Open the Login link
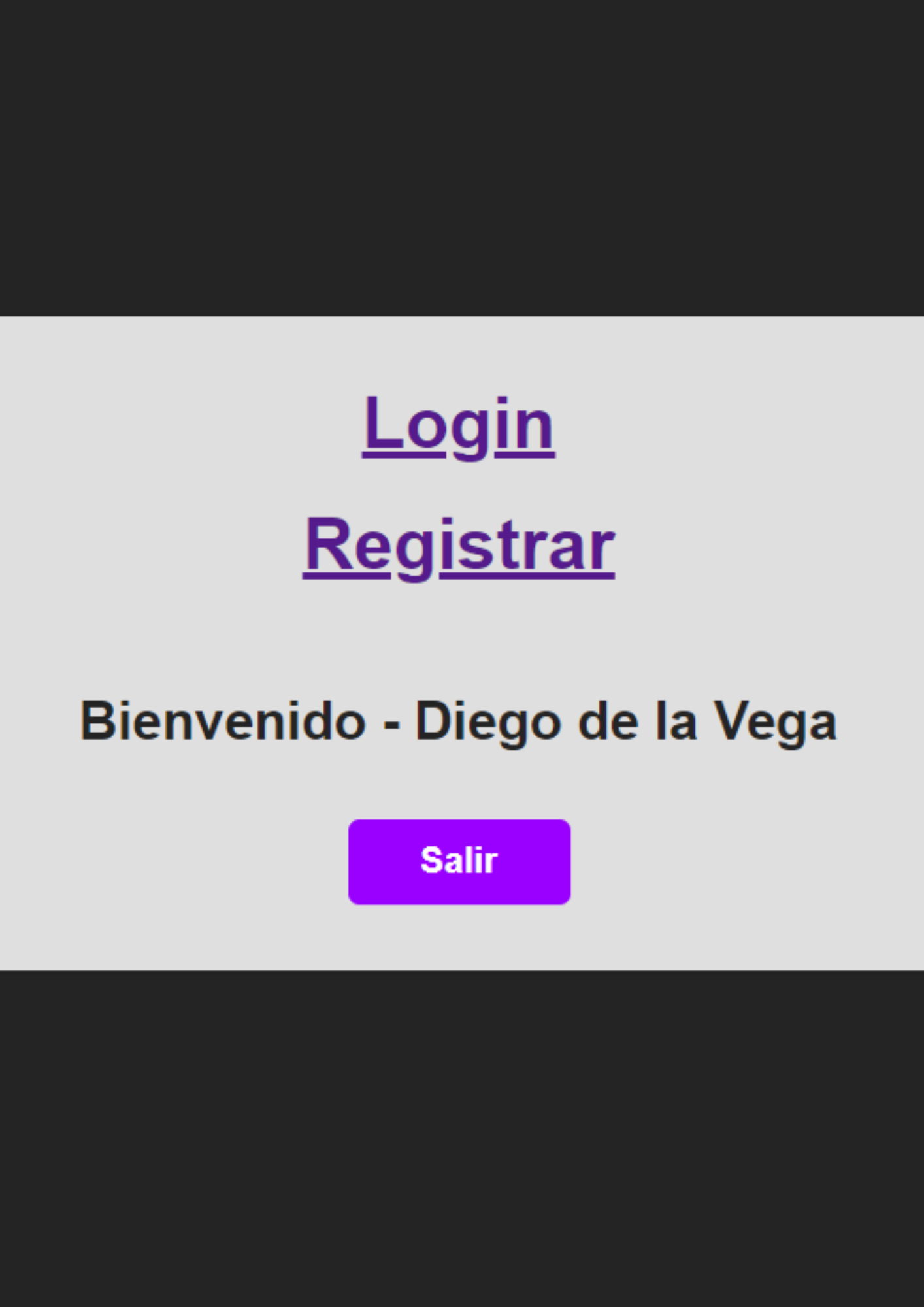This screenshot has width=924, height=1307. [x=459, y=425]
